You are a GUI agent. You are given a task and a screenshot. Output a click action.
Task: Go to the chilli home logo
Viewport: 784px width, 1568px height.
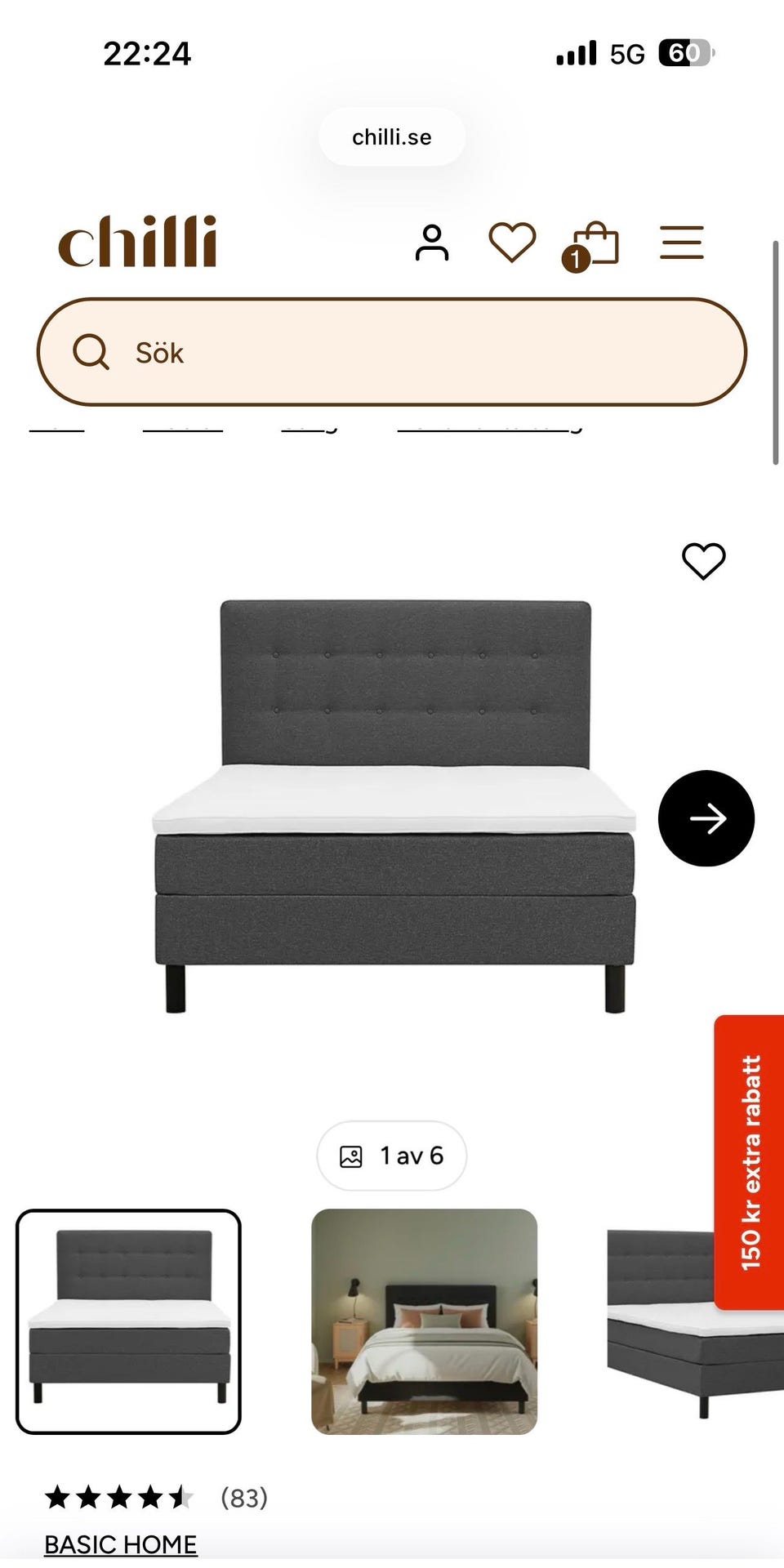[137, 242]
